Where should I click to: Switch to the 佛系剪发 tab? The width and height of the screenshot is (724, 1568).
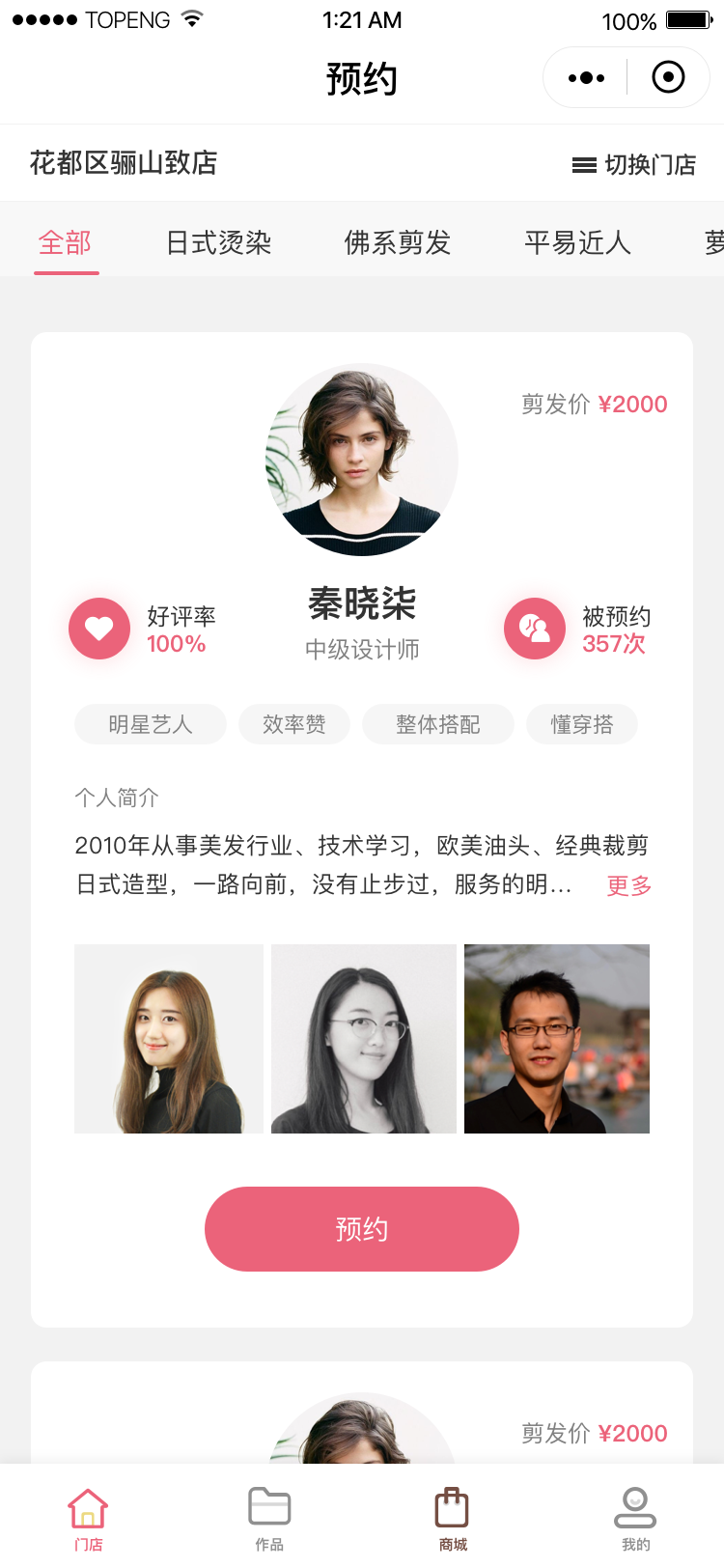click(398, 243)
